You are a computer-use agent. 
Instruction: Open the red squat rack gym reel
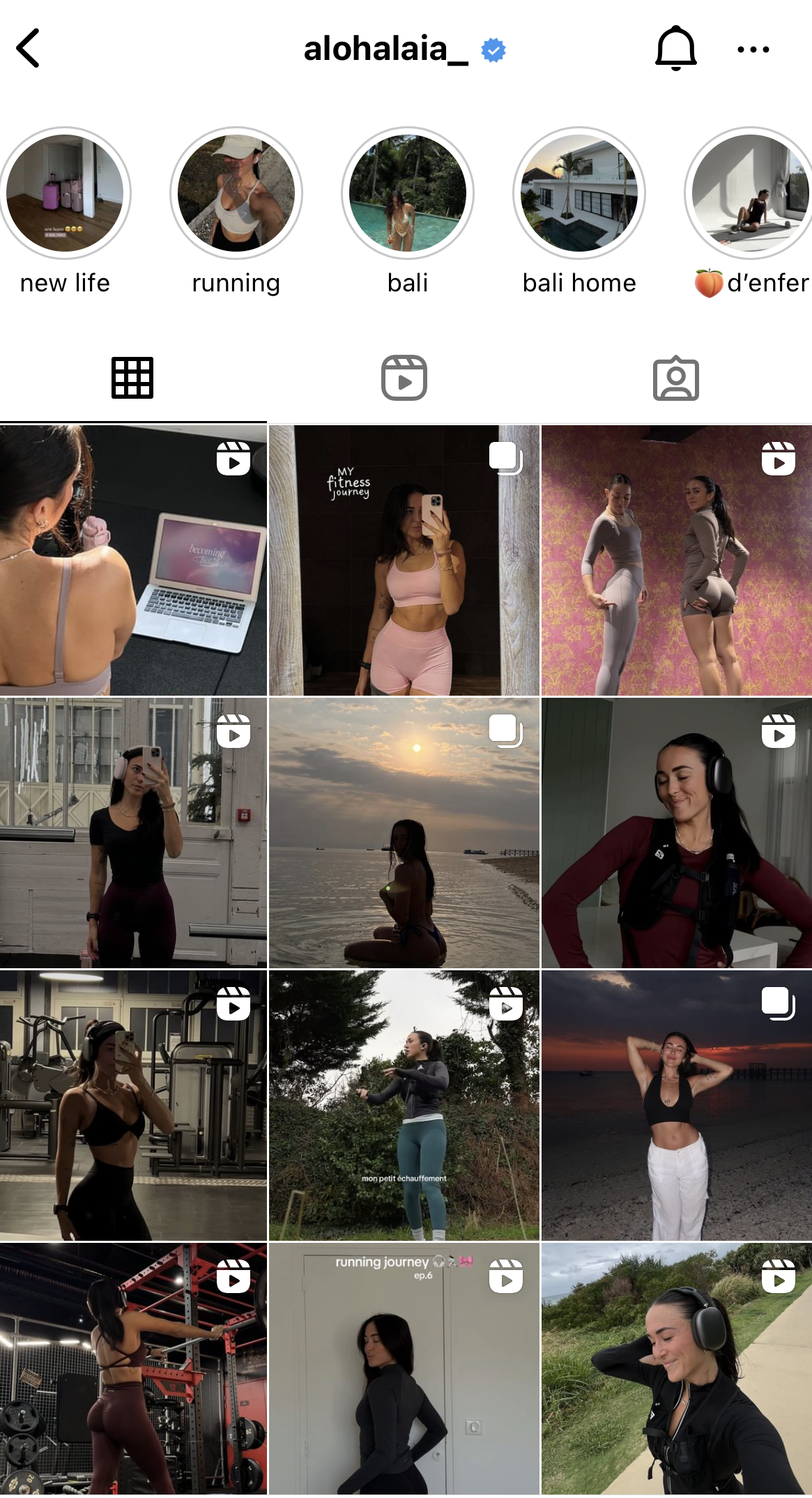coord(132,1370)
